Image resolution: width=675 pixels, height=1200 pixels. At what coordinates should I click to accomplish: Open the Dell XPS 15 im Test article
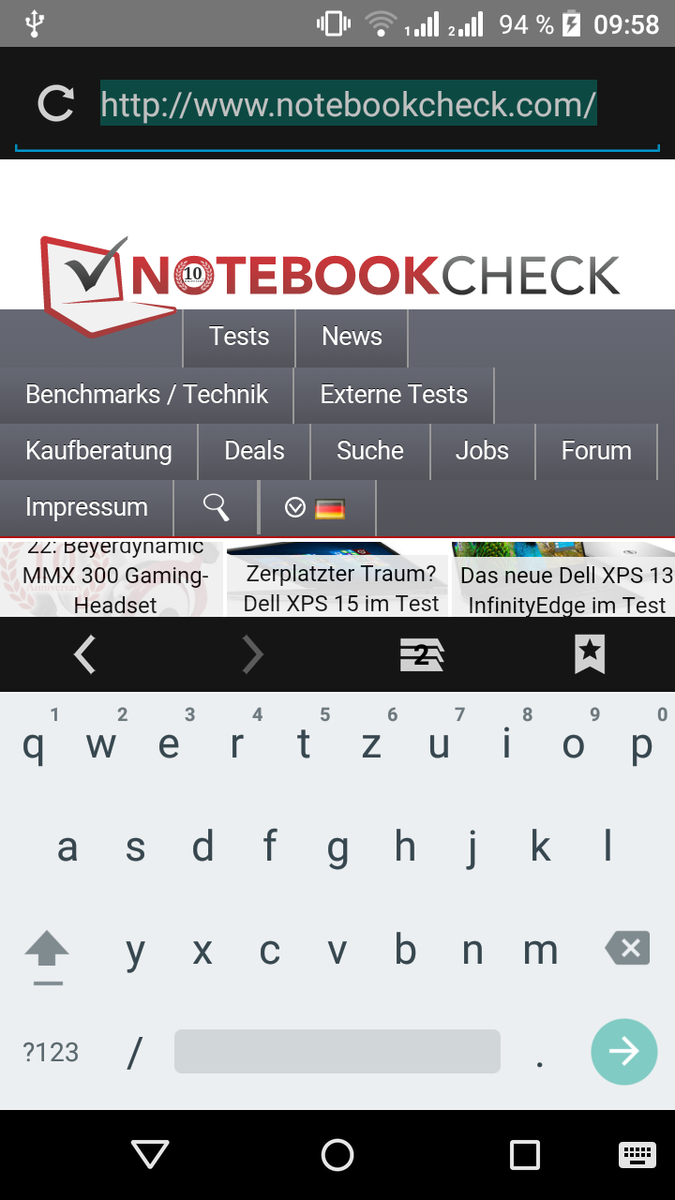point(341,588)
